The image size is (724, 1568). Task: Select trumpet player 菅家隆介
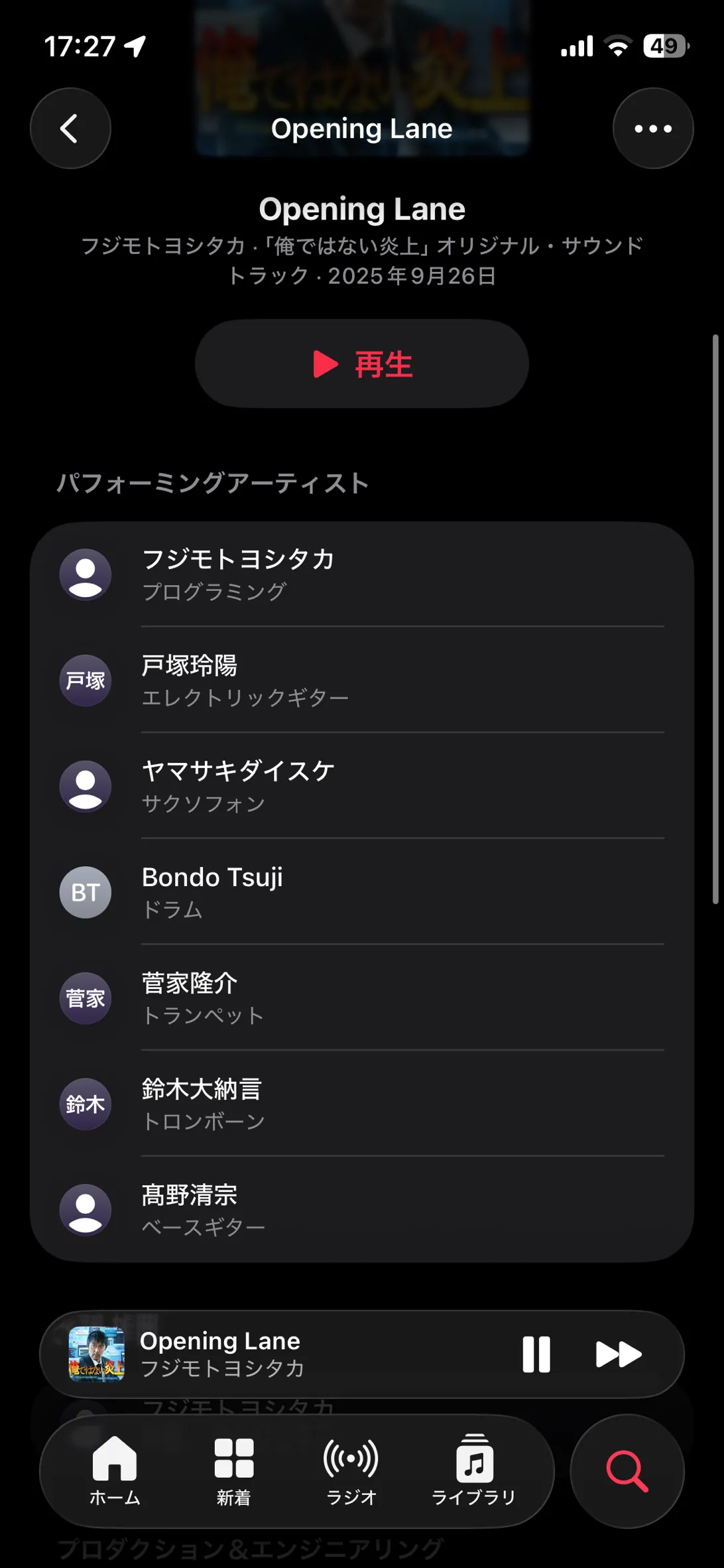point(361,998)
